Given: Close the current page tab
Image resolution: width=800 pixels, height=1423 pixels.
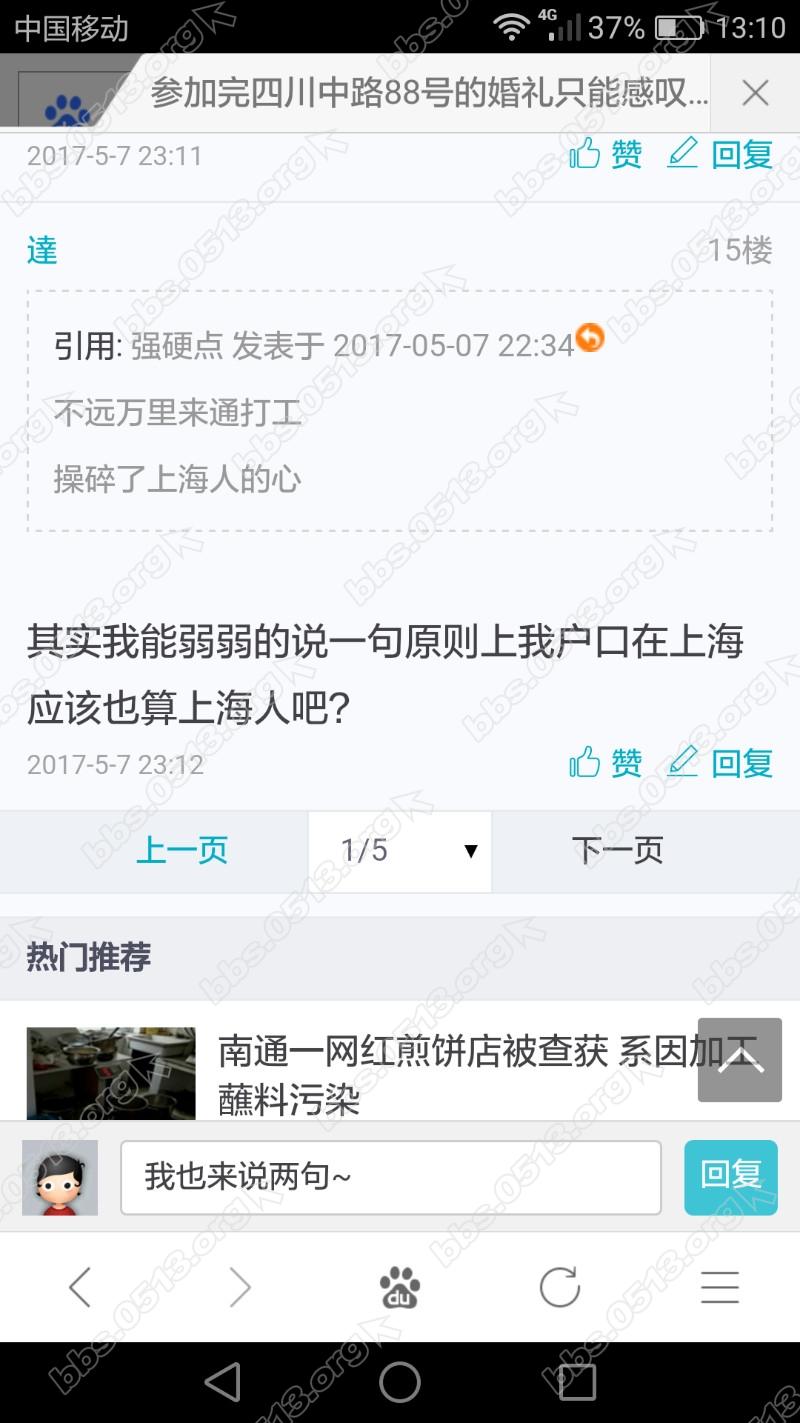Looking at the screenshot, I should click(755, 94).
